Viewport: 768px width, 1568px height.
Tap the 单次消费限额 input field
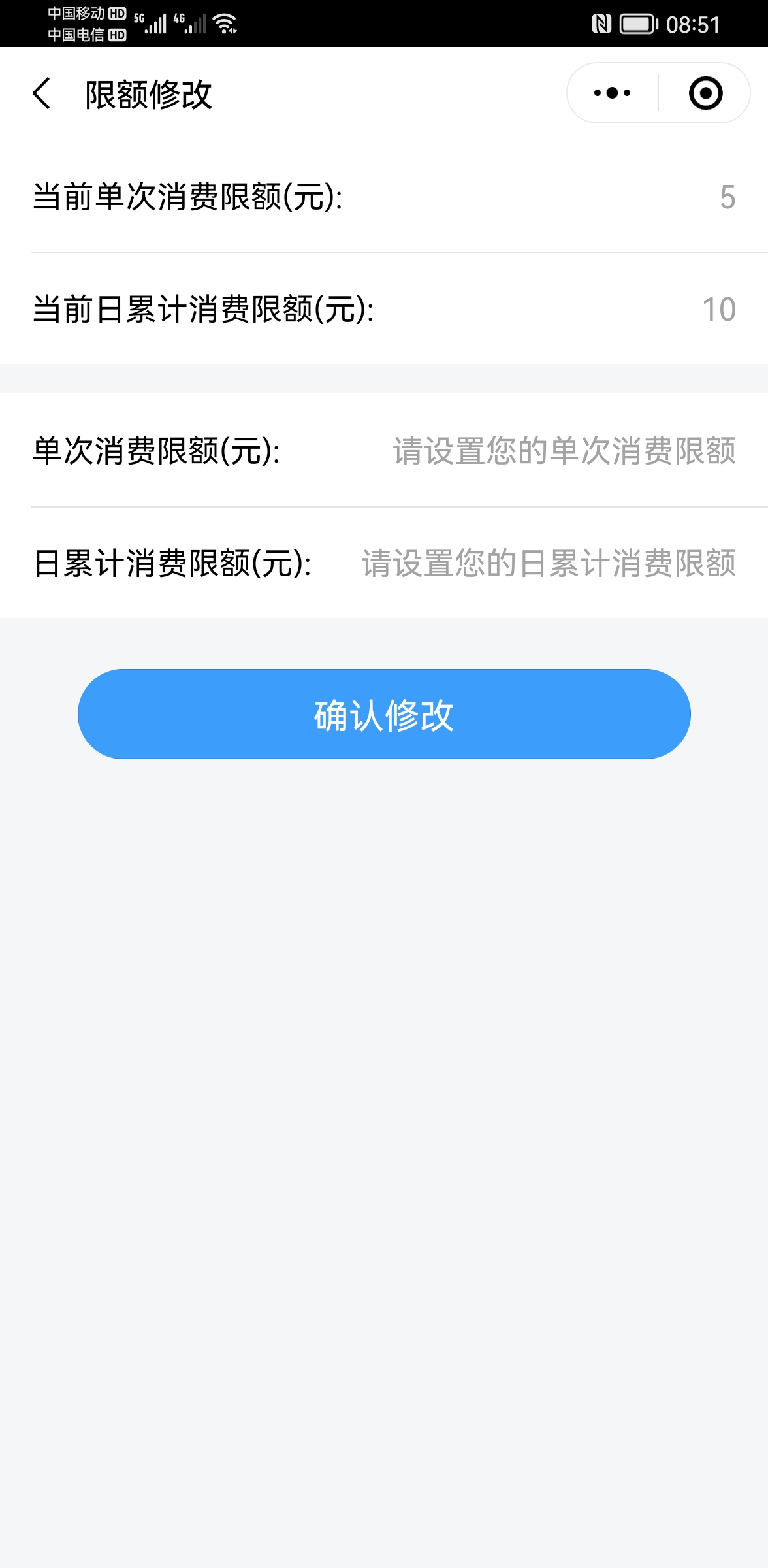(564, 451)
